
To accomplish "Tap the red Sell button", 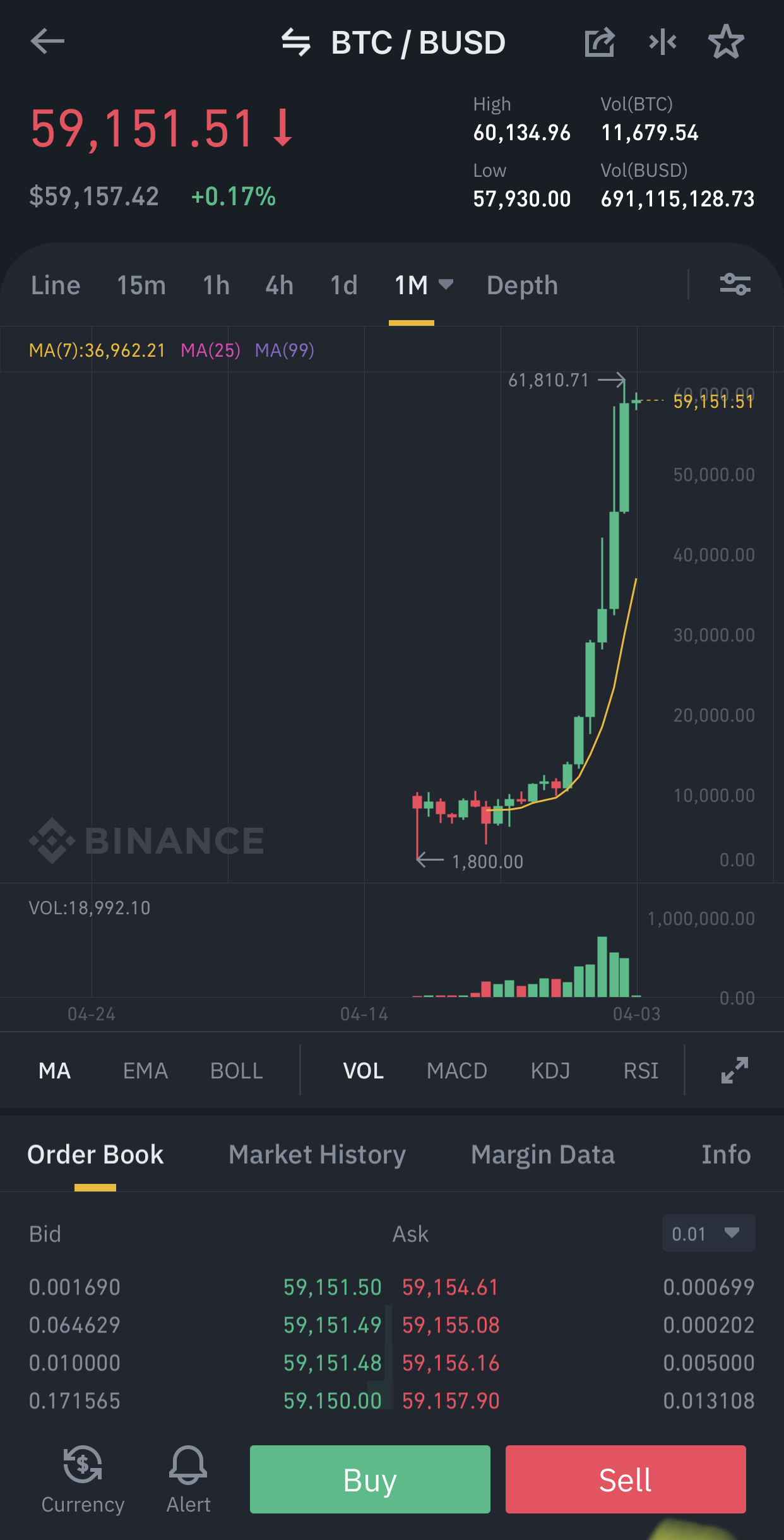I will (x=626, y=1479).
